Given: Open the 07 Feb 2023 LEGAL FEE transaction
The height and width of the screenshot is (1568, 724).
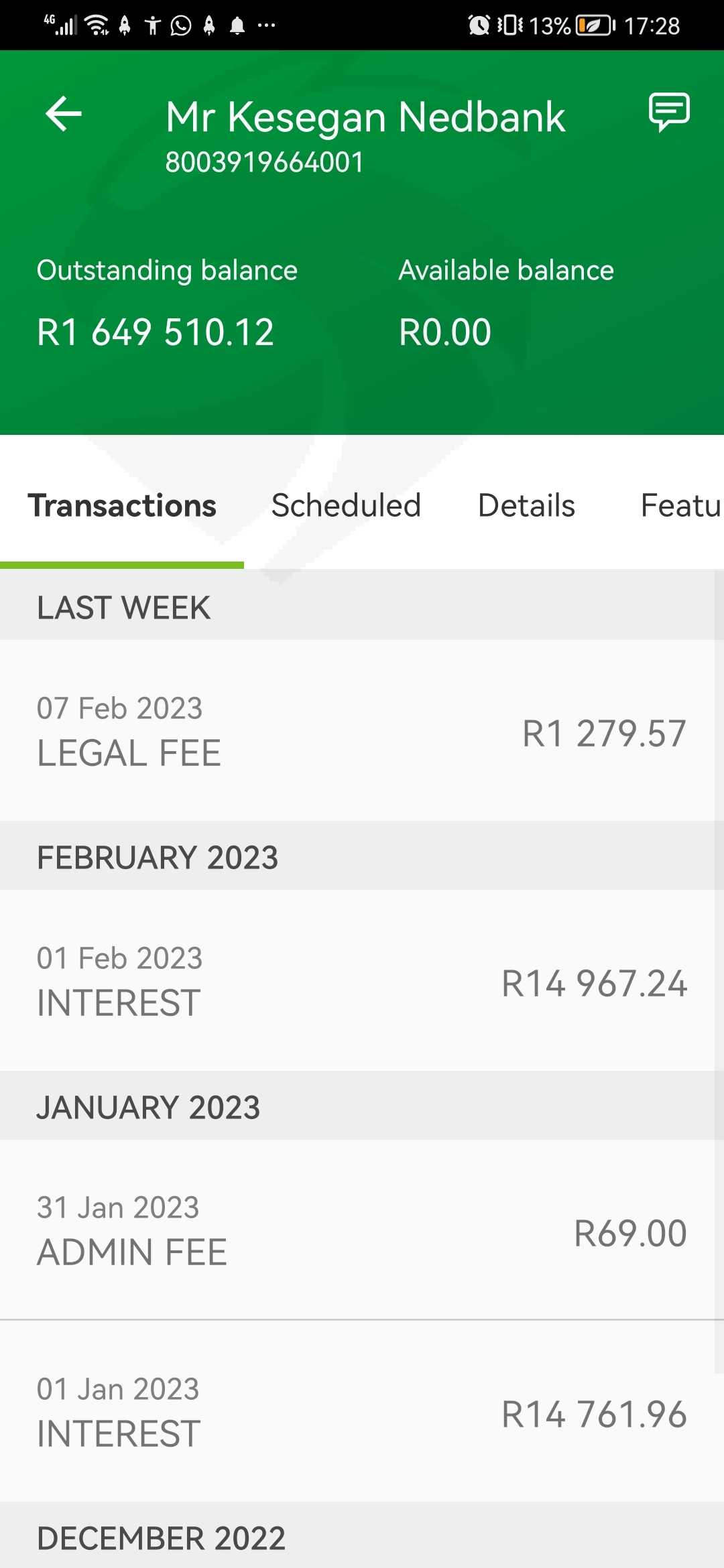Looking at the screenshot, I should (x=362, y=730).
